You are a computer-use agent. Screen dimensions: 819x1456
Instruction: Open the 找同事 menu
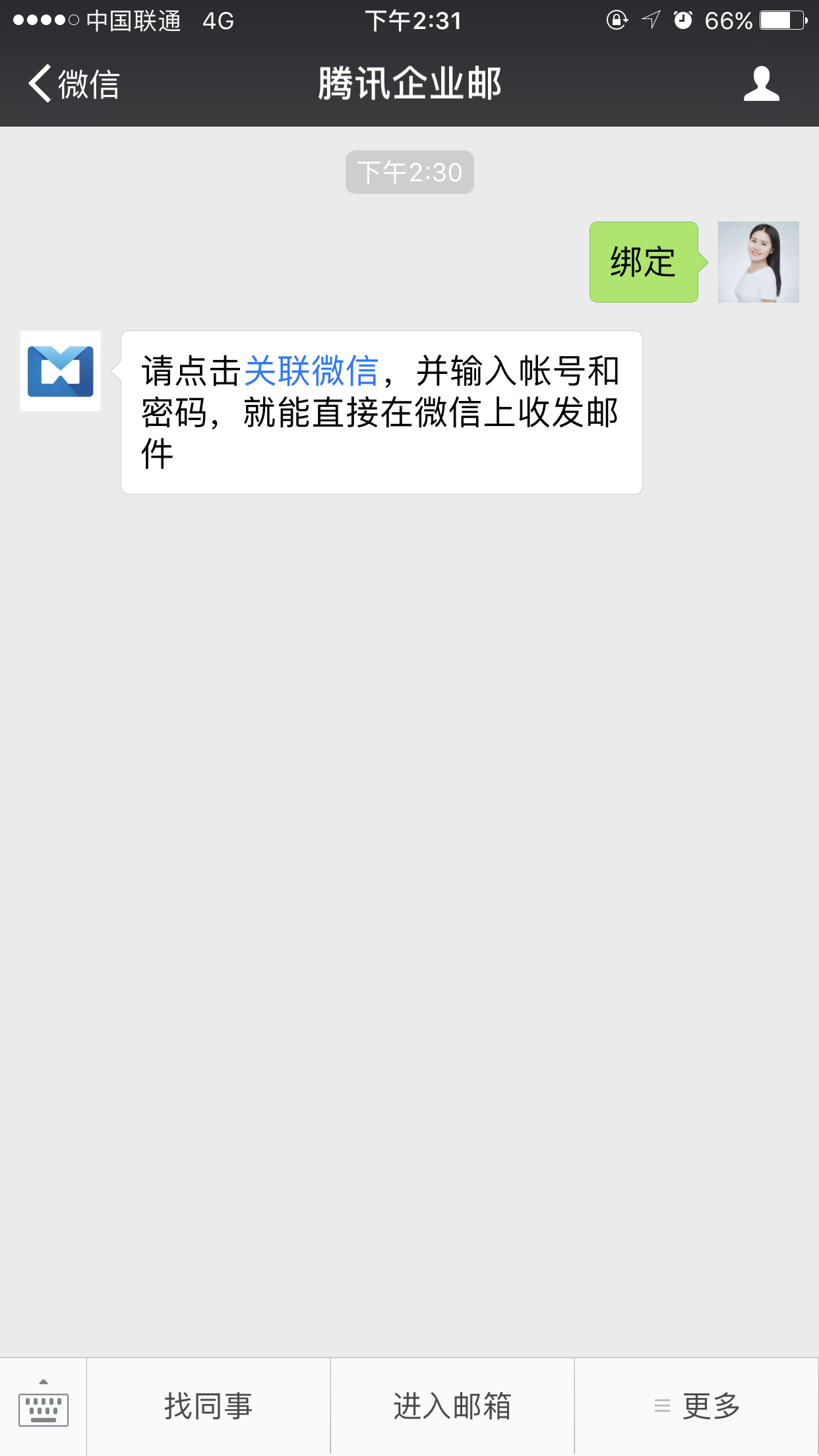click(208, 1406)
